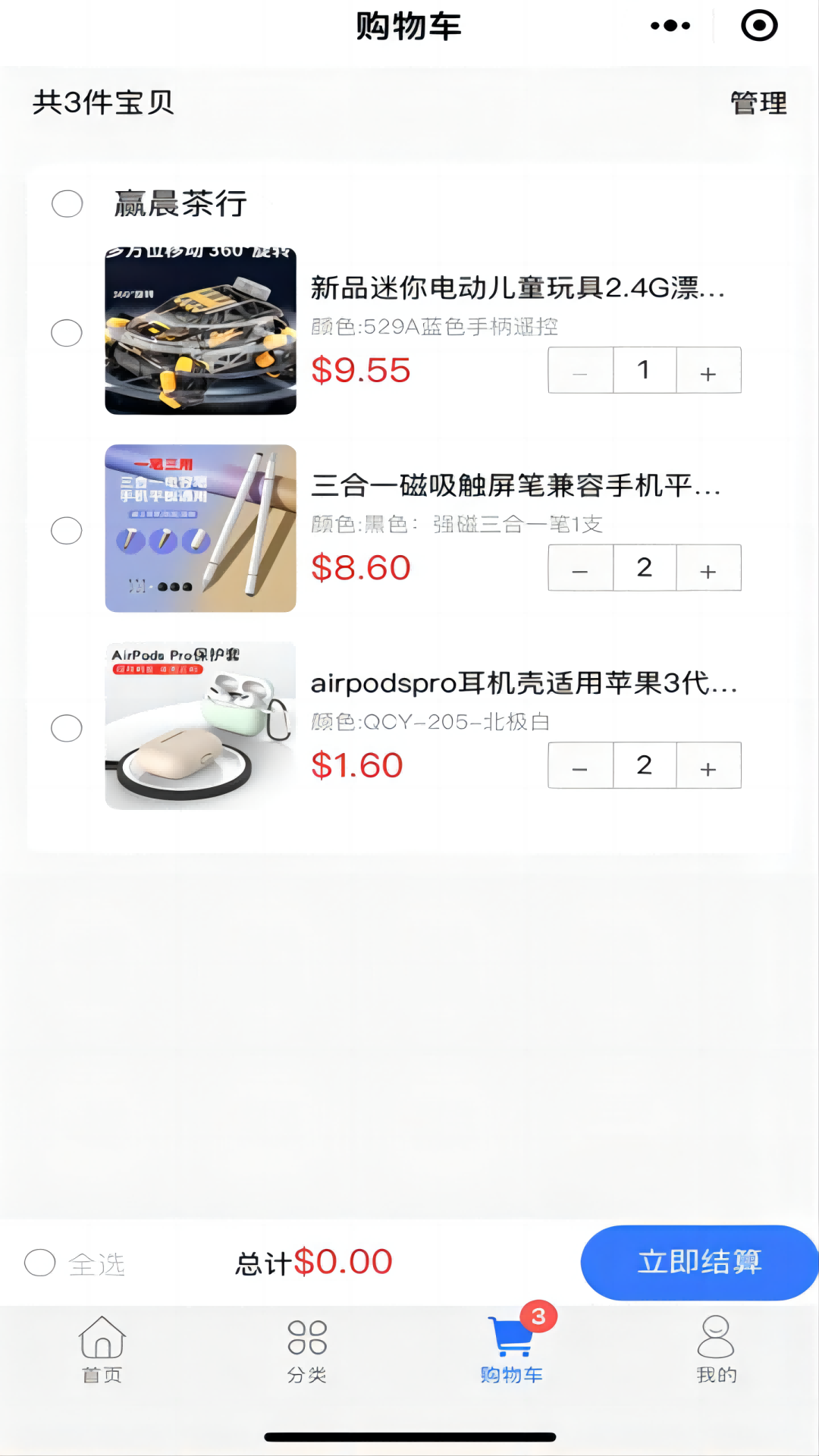Open the AirPods Pro case product image
Image resolution: width=819 pixels, height=1456 pixels.
point(200,726)
